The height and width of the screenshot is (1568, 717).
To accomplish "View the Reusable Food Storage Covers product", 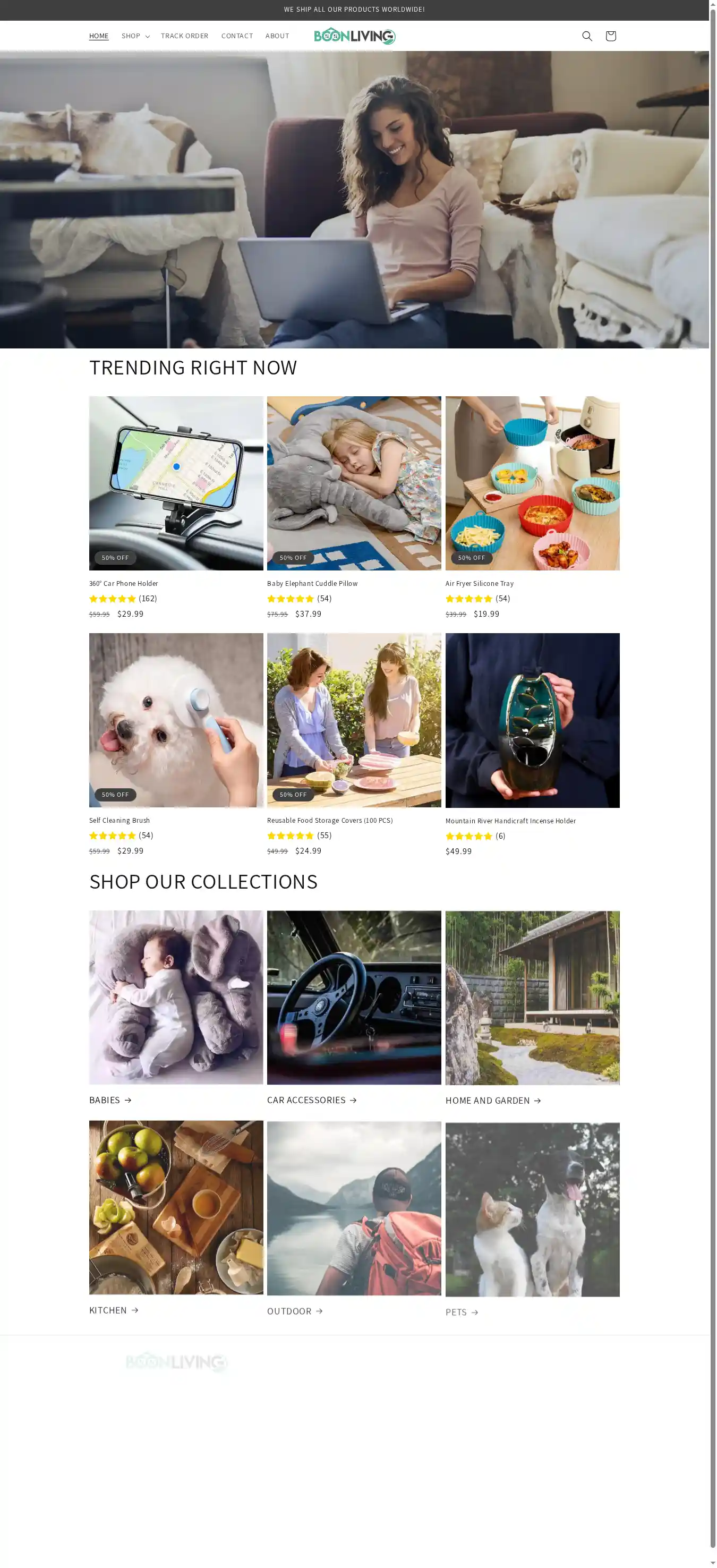I will (x=329, y=820).
